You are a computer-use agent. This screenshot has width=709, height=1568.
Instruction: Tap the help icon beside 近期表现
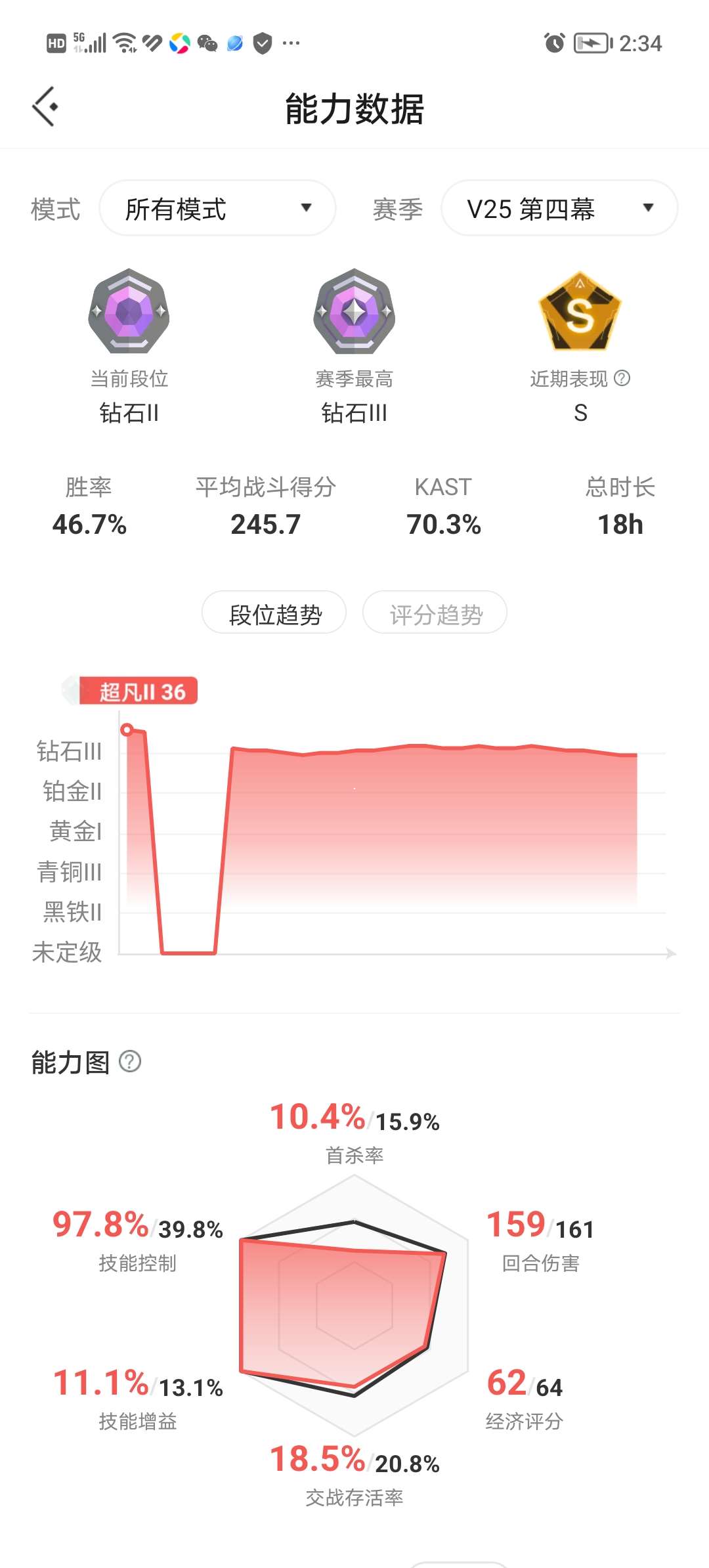(x=622, y=378)
